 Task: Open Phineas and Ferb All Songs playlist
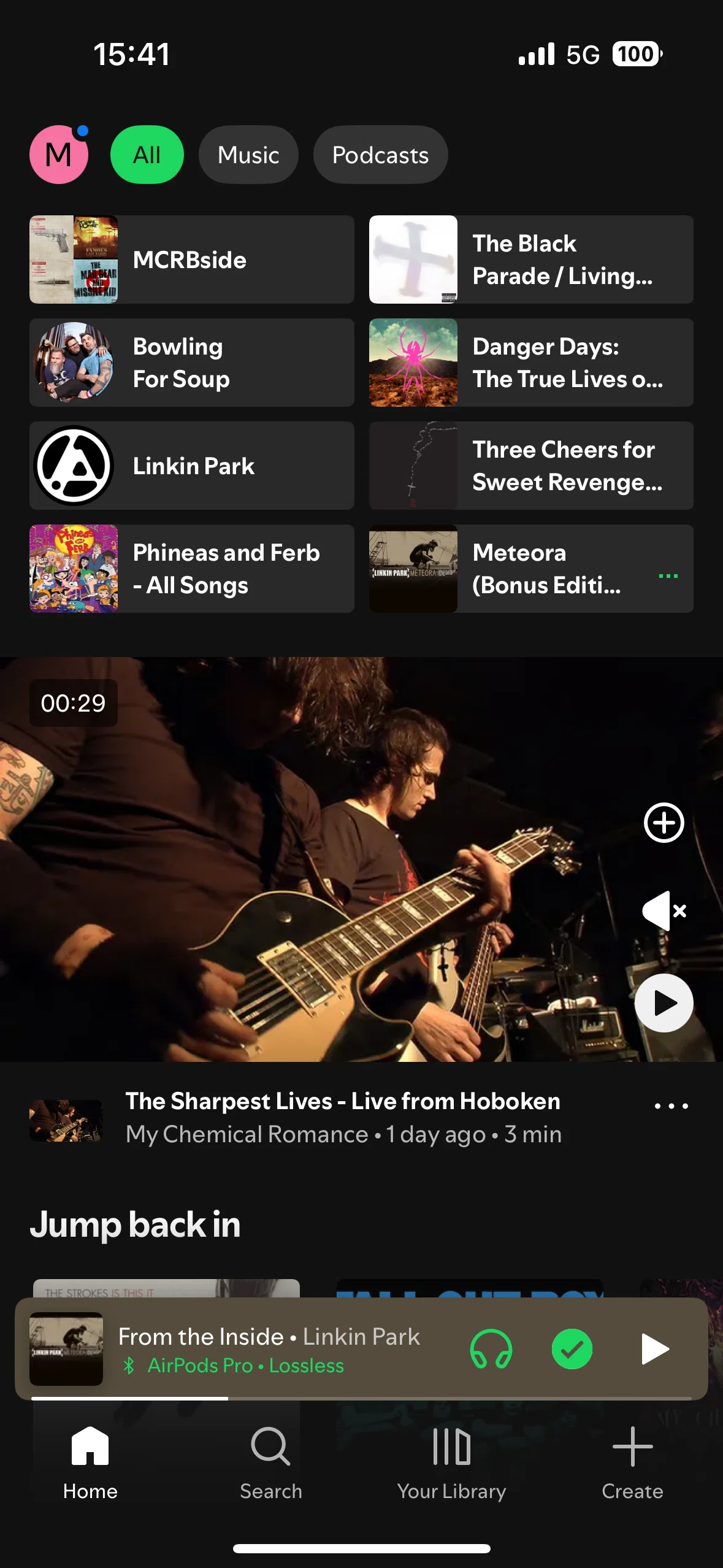[x=192, y=569]
